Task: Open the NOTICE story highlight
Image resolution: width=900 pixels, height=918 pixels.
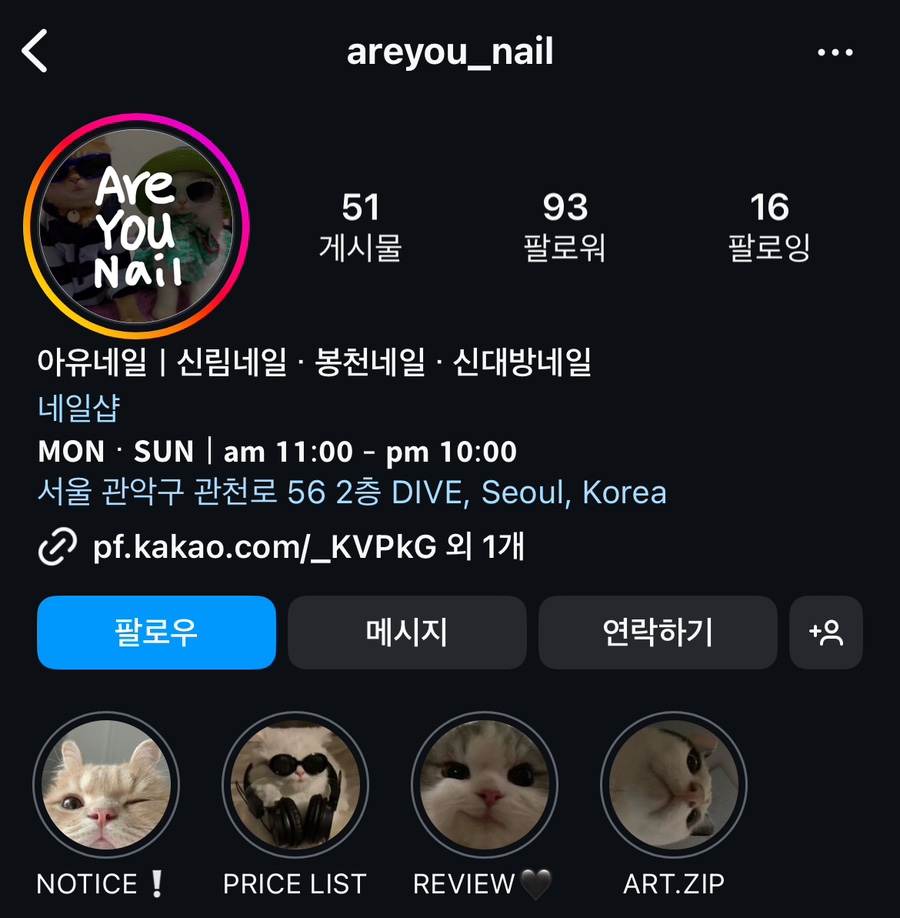Action: click(106, 786)
